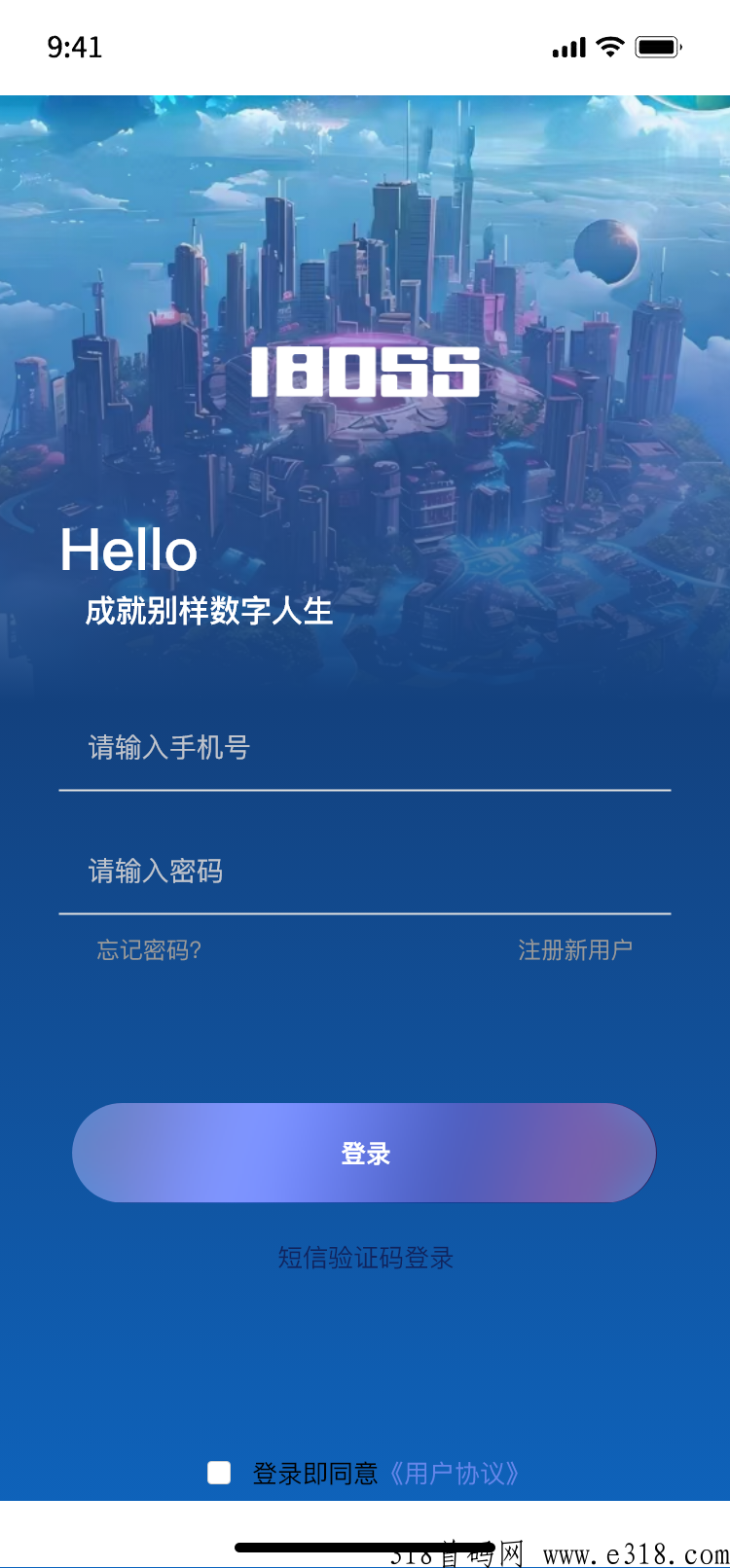The height and width of the screenshot is (1568, 730).
Task: Tap the 登录 login button
Action: tap(365, 1153)
